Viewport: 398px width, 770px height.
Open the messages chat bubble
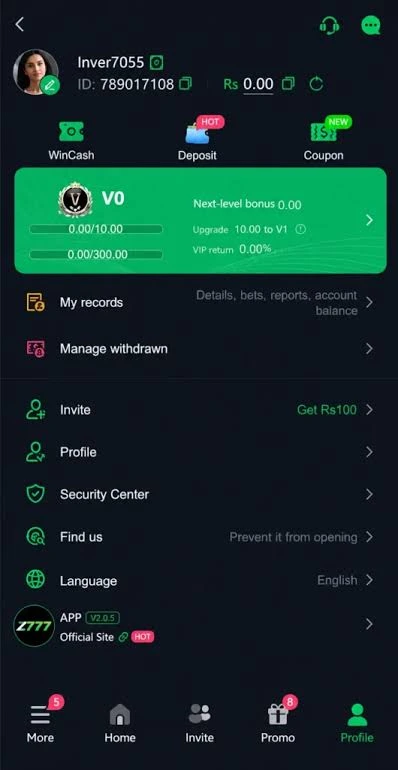click(370, 25)
